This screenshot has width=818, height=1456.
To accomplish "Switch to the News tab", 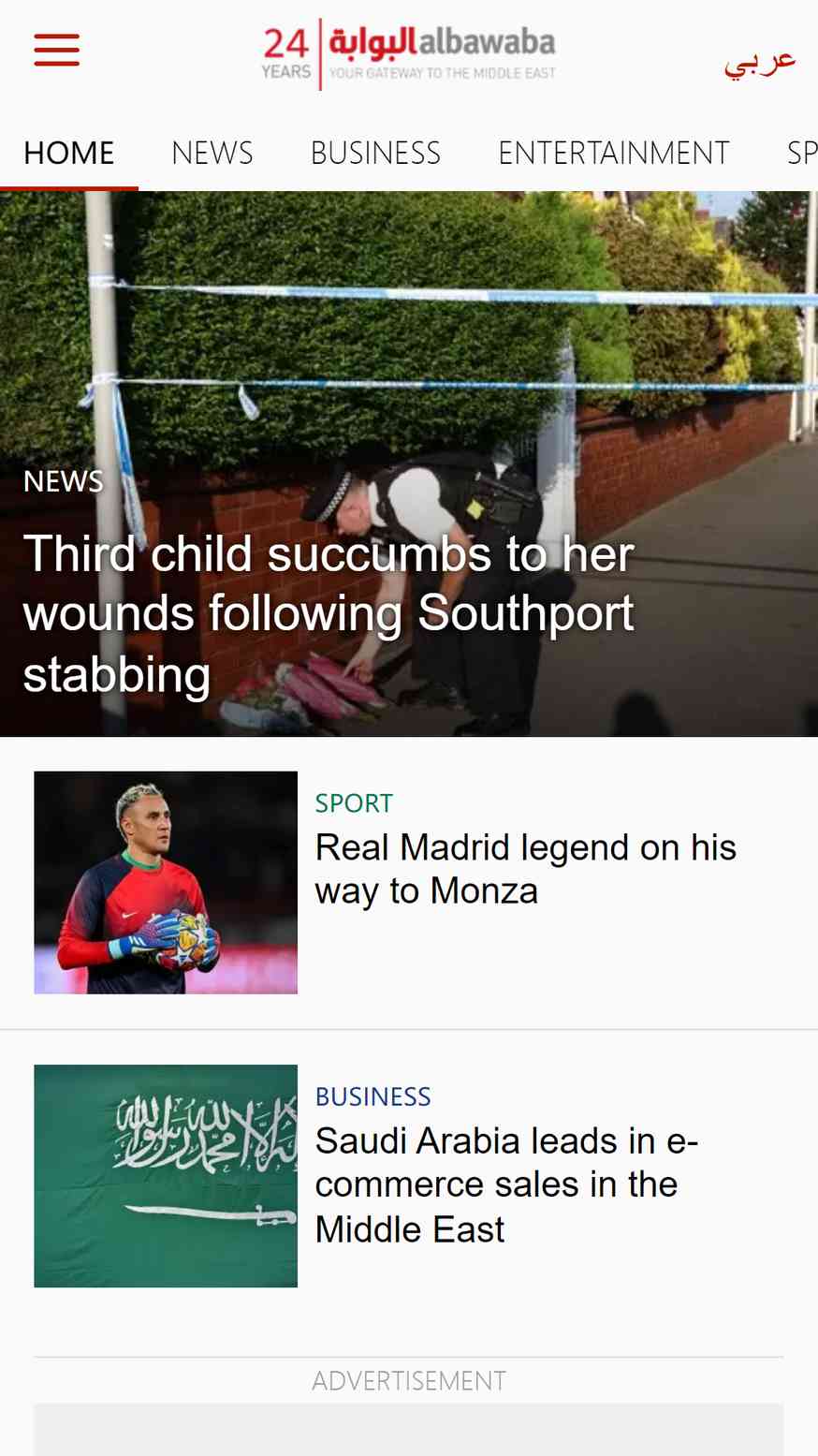I will 212,153.
